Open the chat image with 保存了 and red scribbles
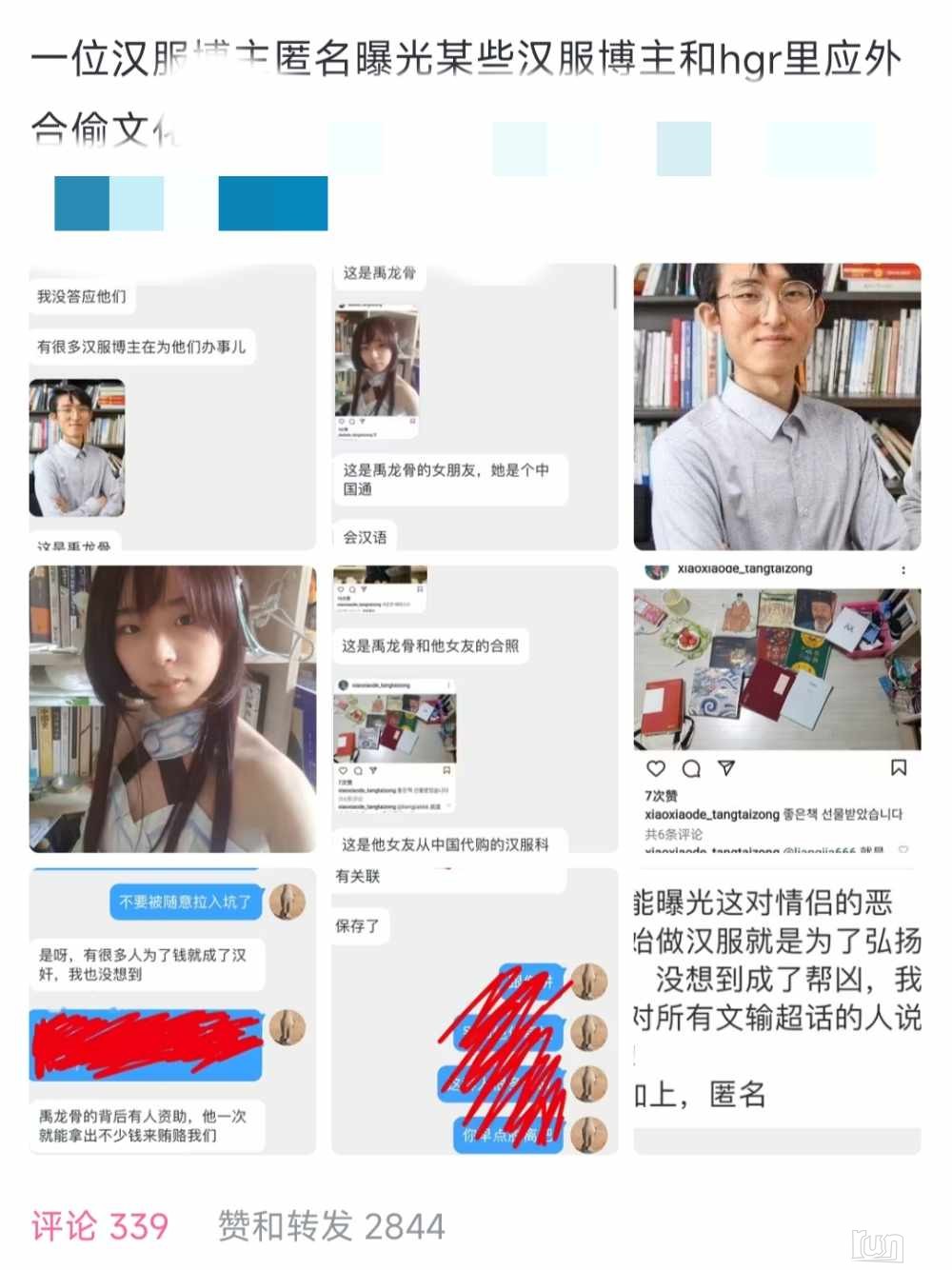This screenshot has width=952, height=1270. coord(474,1011)
